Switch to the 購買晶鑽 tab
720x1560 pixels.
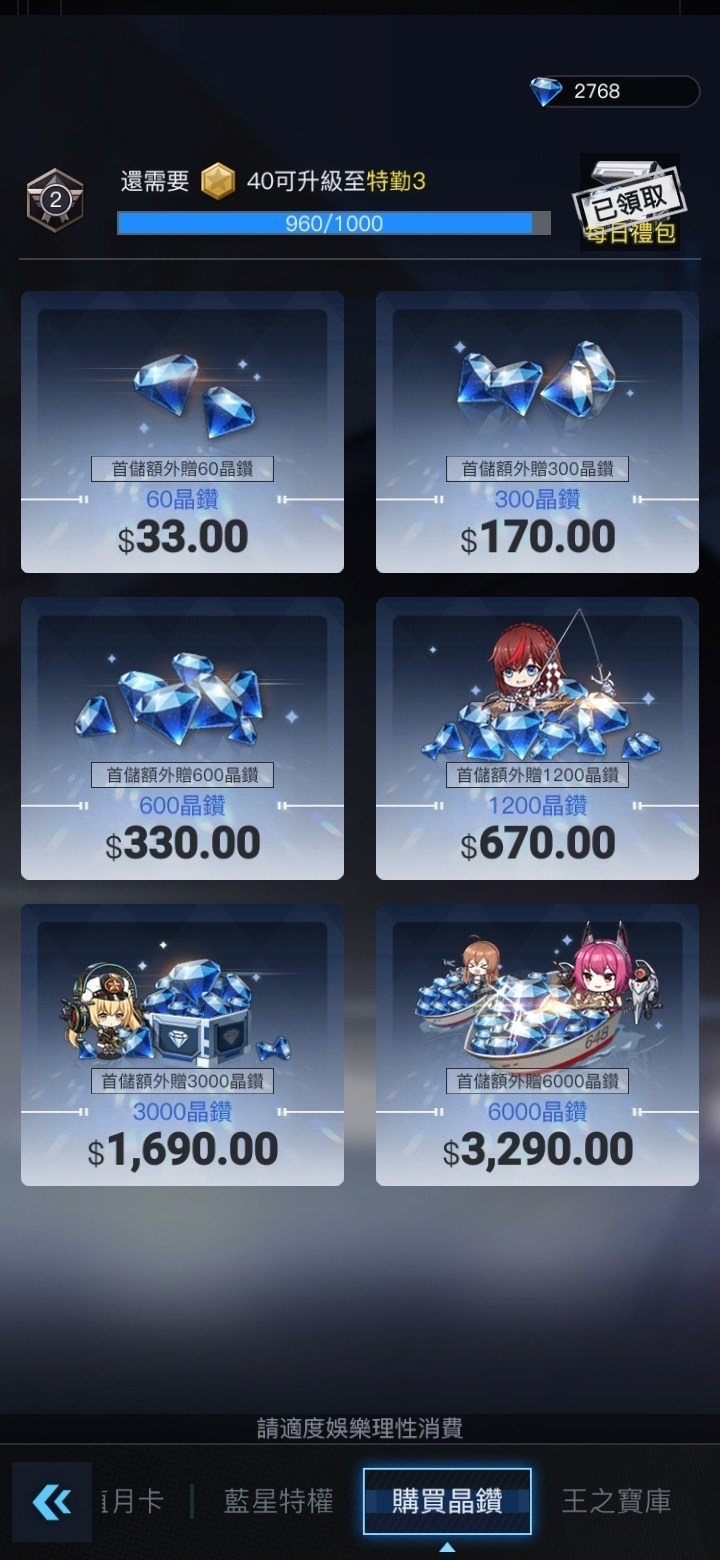[447, 1501]
